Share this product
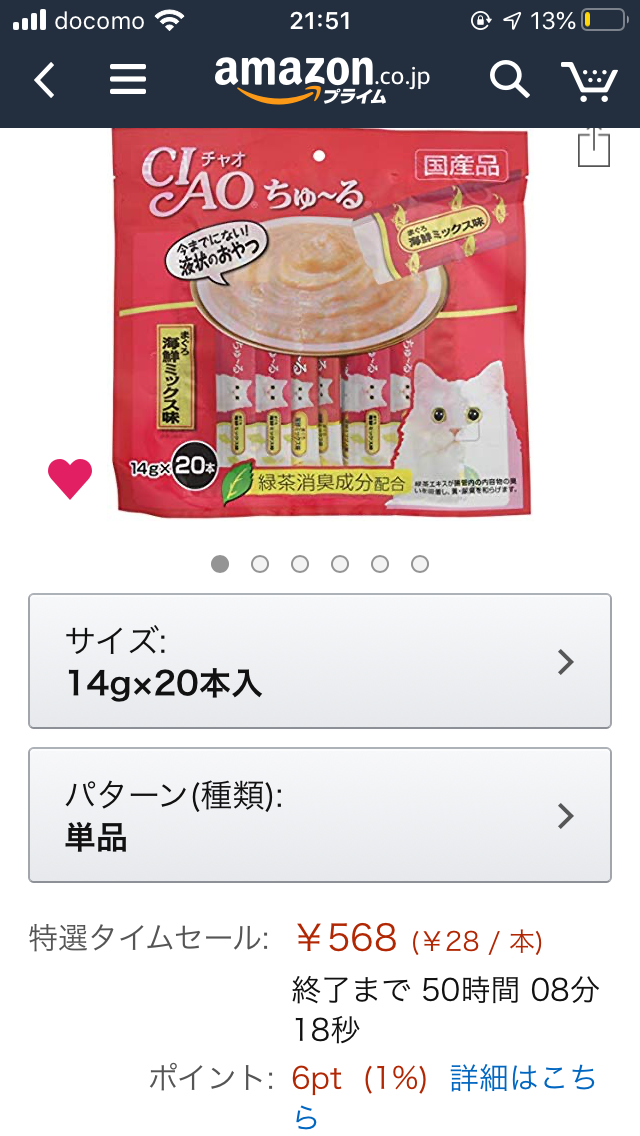 [x=594, y=147]
